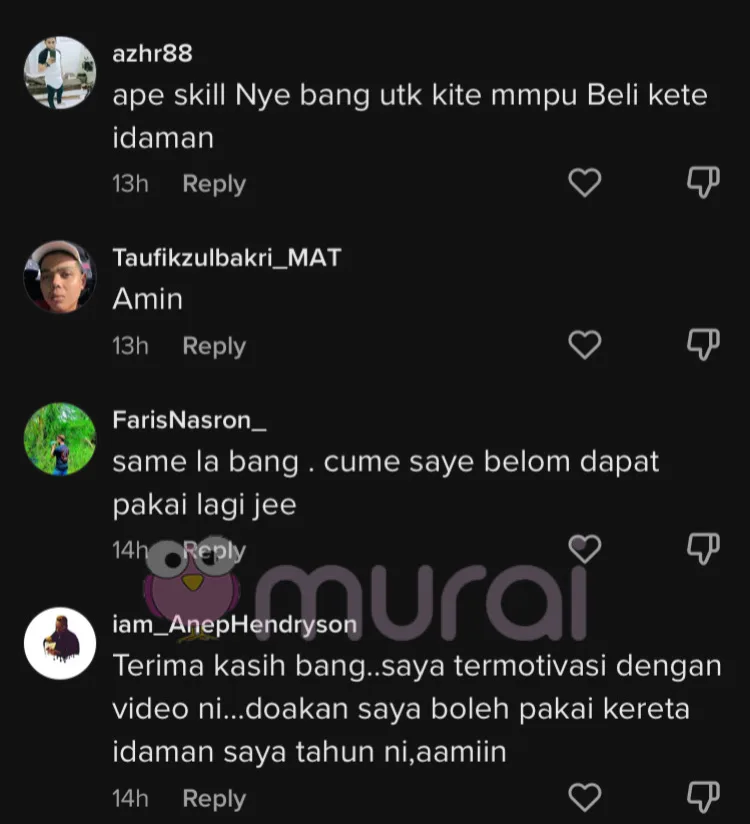Image resolution: width=750 pixels, height=824 pixels.
Task: Like FarisNasron_'s comment
Action: pos(584,548)
